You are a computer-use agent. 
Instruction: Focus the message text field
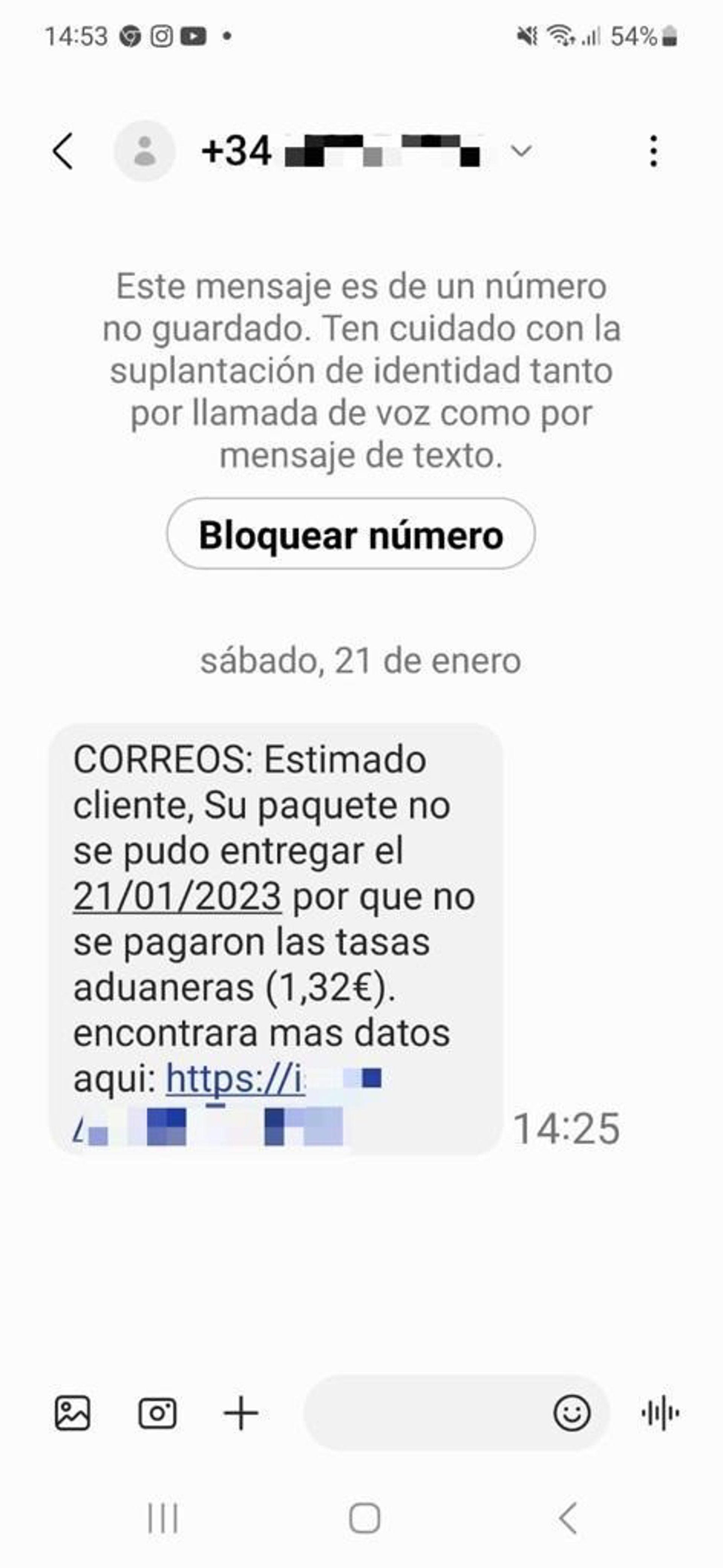click(426, 1413)
